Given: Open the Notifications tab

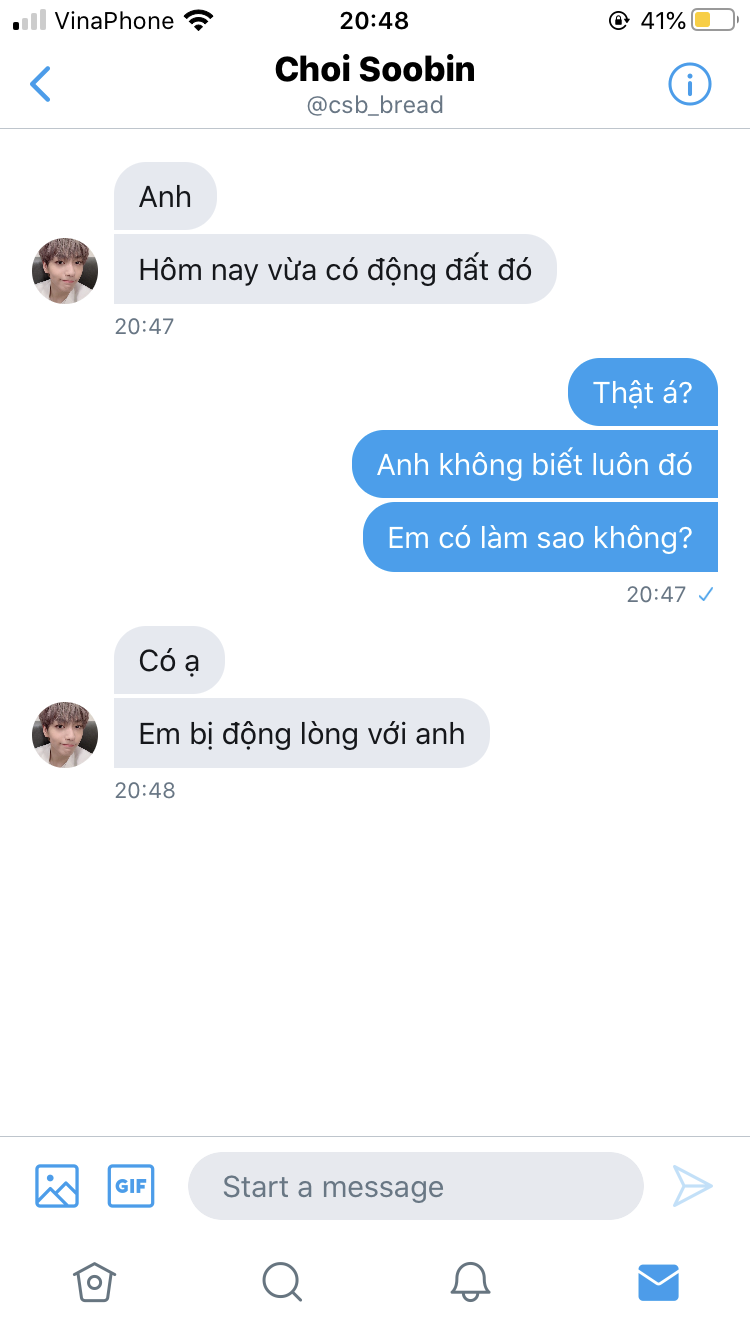Looking at the screenshot, I should (x=470, y=1281).
